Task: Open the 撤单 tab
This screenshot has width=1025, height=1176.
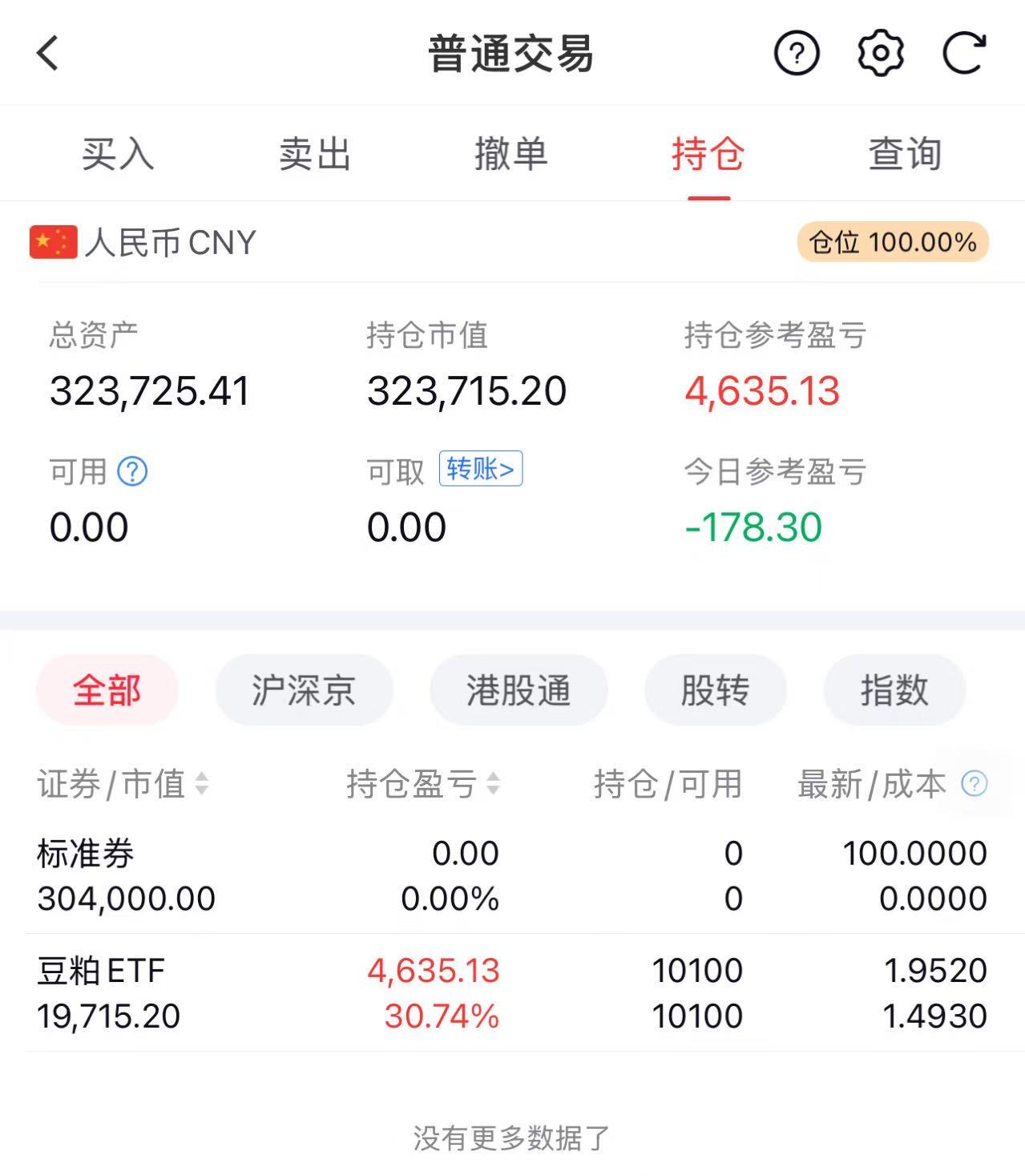Action: point(510,153)
